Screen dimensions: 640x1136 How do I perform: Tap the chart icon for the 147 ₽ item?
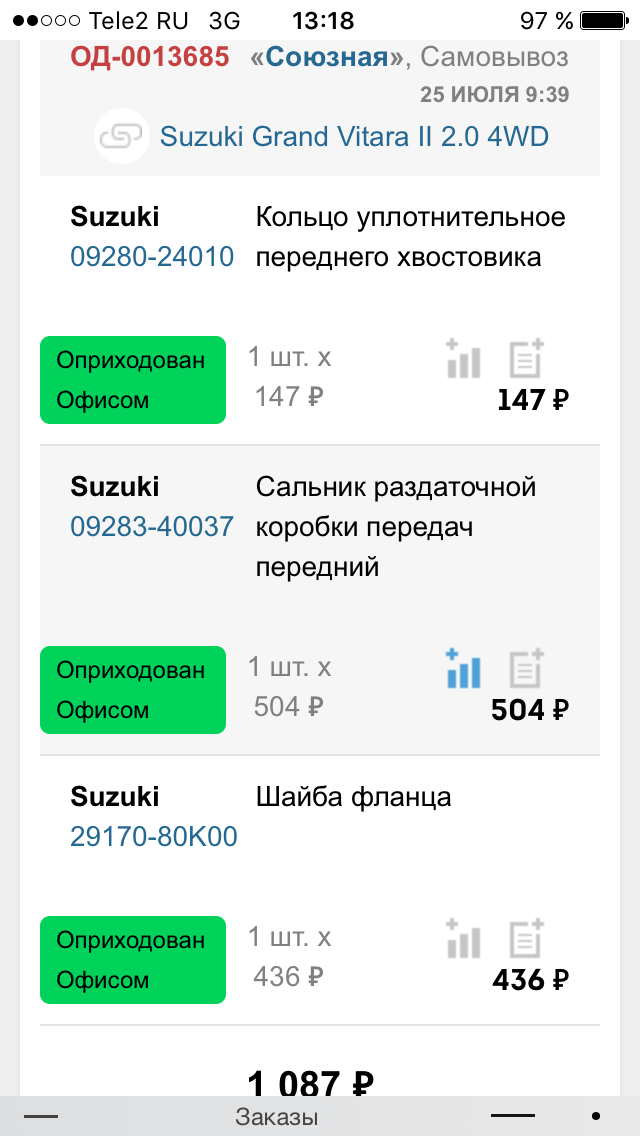pyautogui.click(x=462, y=359)
